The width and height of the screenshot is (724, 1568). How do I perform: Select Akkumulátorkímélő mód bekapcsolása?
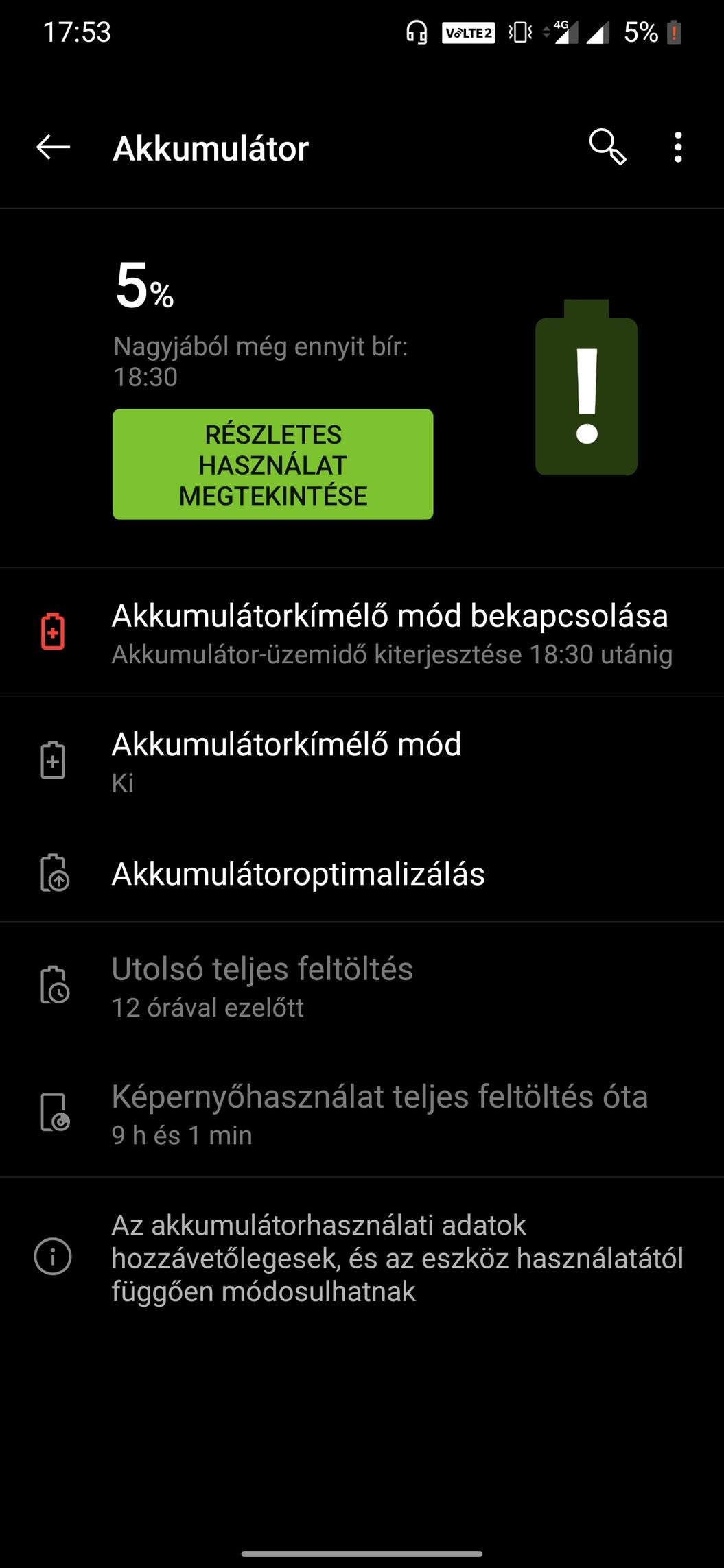point(362,632)
